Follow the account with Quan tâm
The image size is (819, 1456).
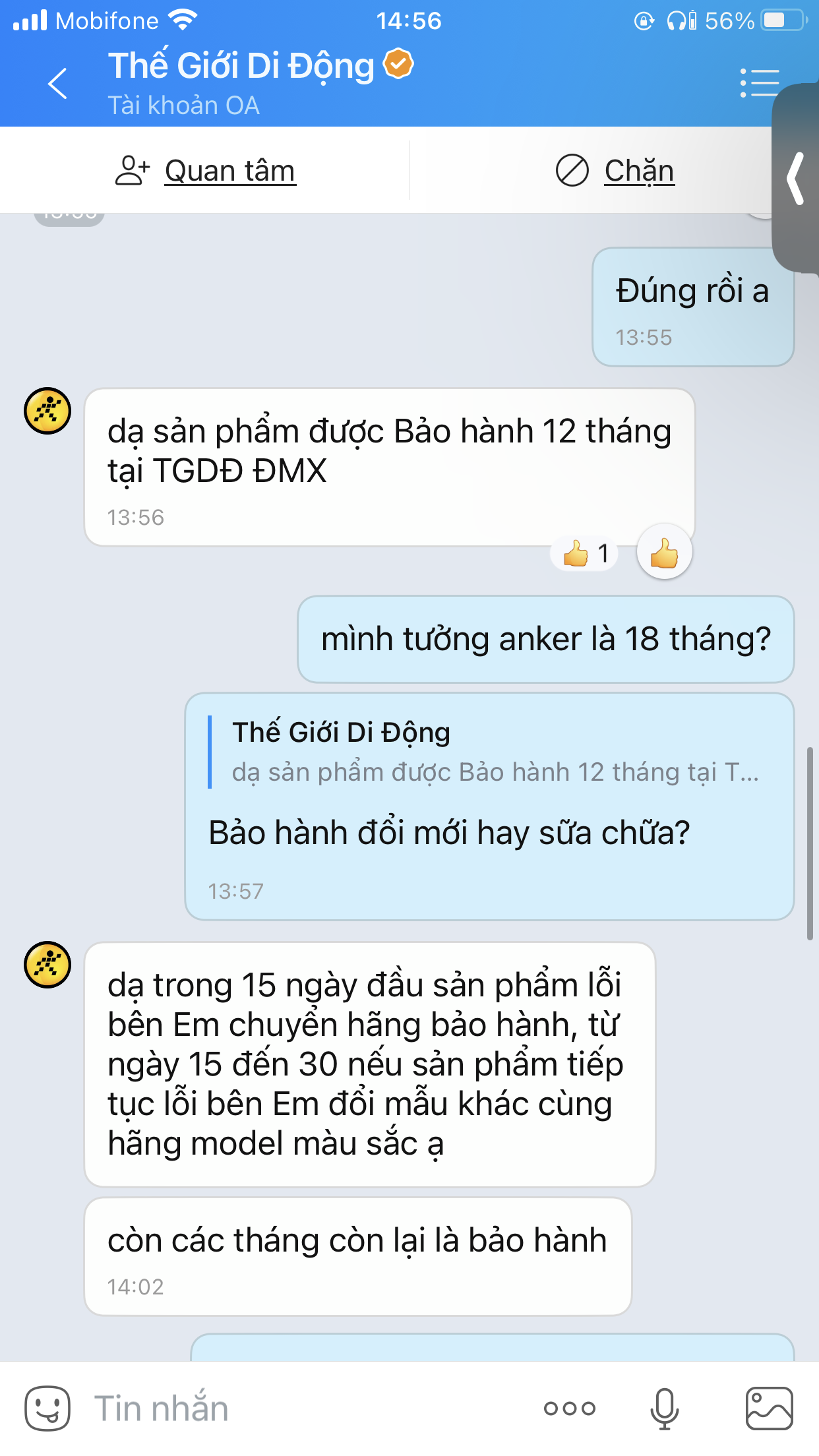click(x=205, y=171)
